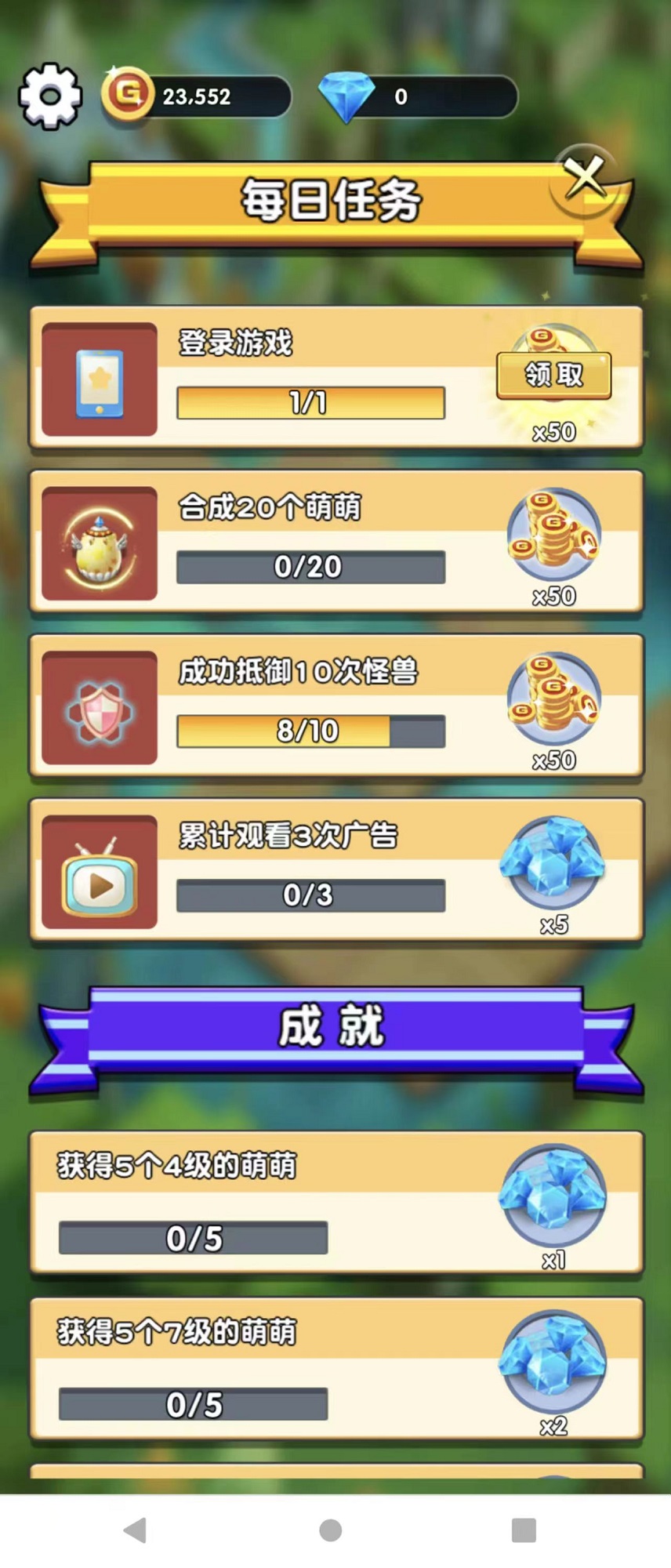This screenshot has width=671, height=1568.
Task: Claim the login game reward (领取)
Action: tap(553, 376)
